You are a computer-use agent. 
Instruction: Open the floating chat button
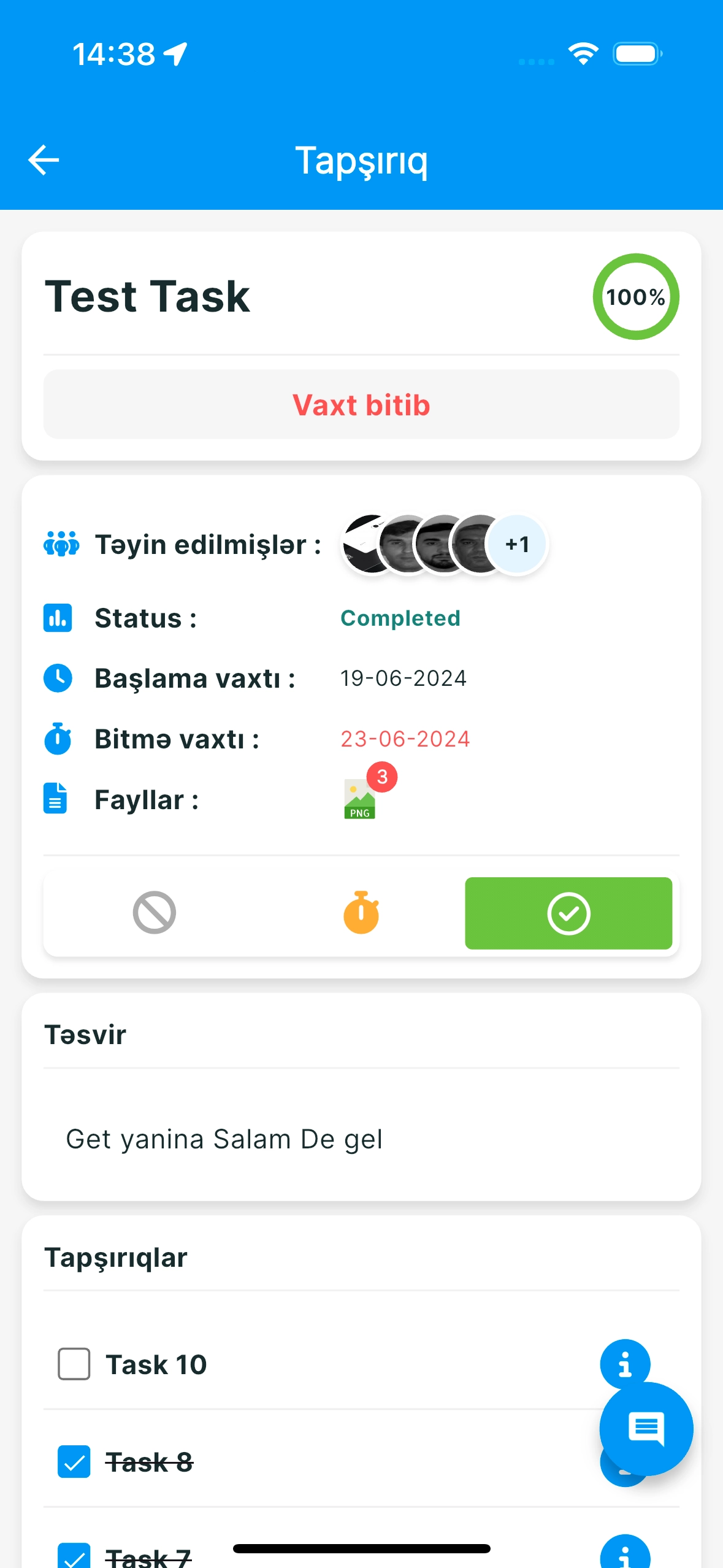646,1429
